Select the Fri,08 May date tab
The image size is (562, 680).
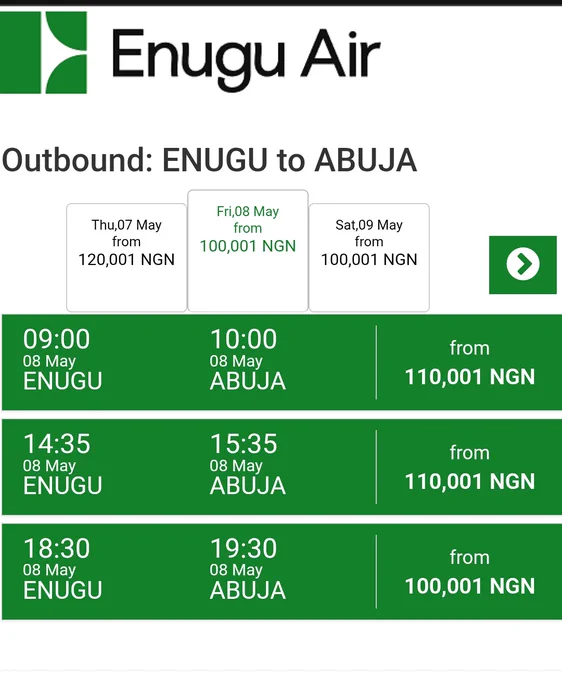pos(248,251)
